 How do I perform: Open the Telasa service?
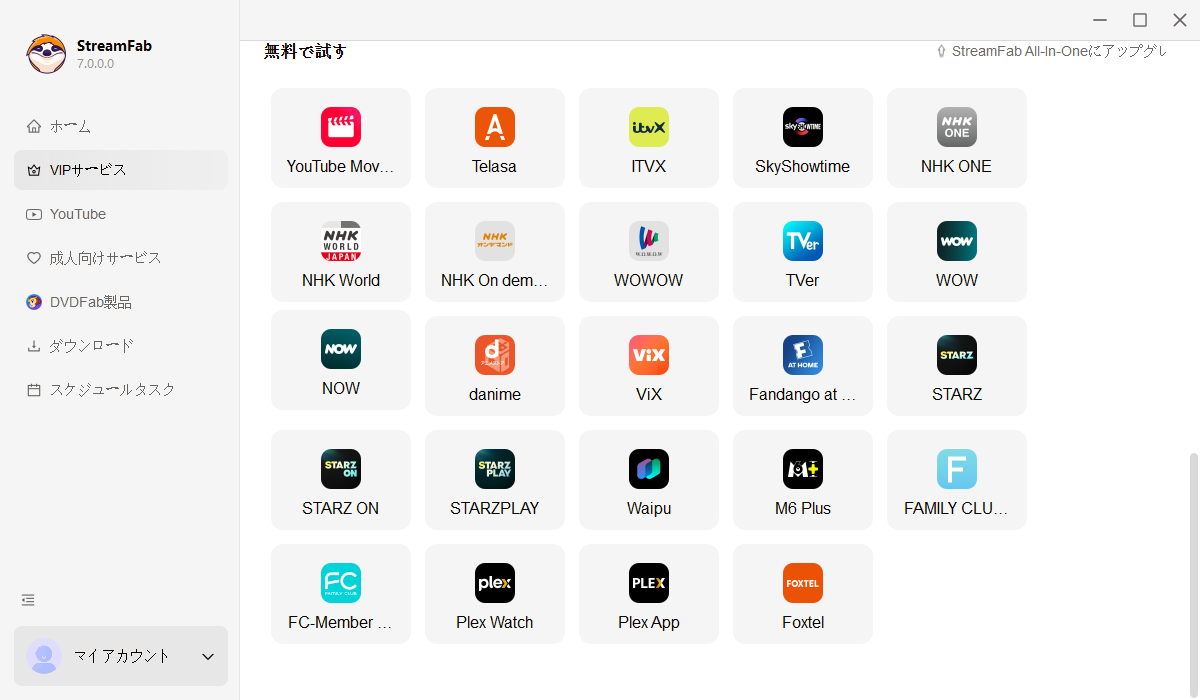(x=495, y=138)
